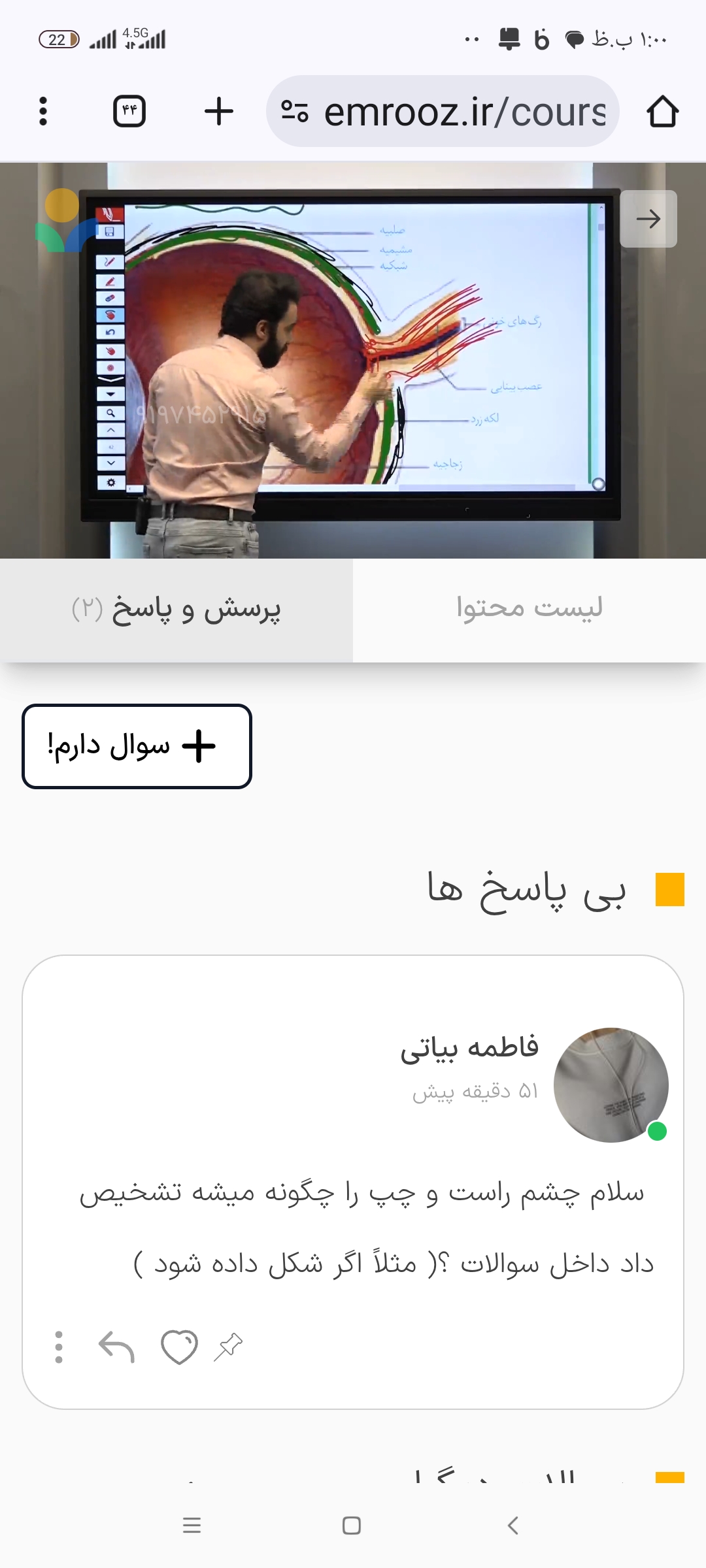Image resolution: width=706 pixels, height=1568 pixels.
Task: Open a new browser tab
Action: tap(218, 111)
